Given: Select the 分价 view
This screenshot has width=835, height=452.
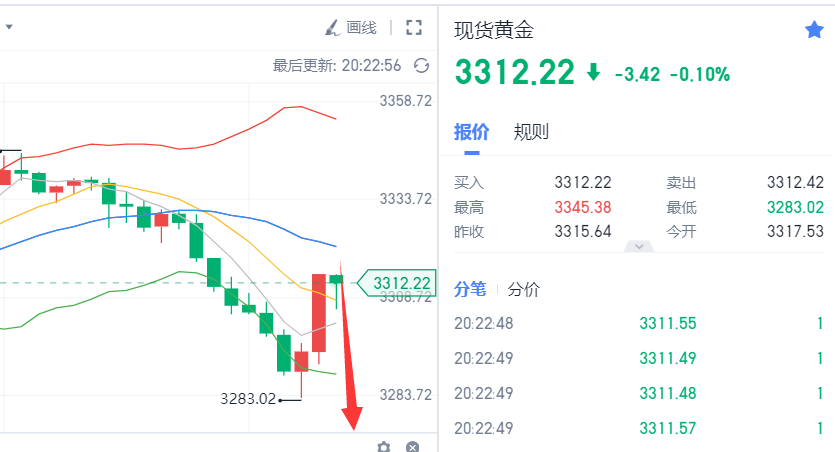Looking at the screenshot, I should click(524, 290).
